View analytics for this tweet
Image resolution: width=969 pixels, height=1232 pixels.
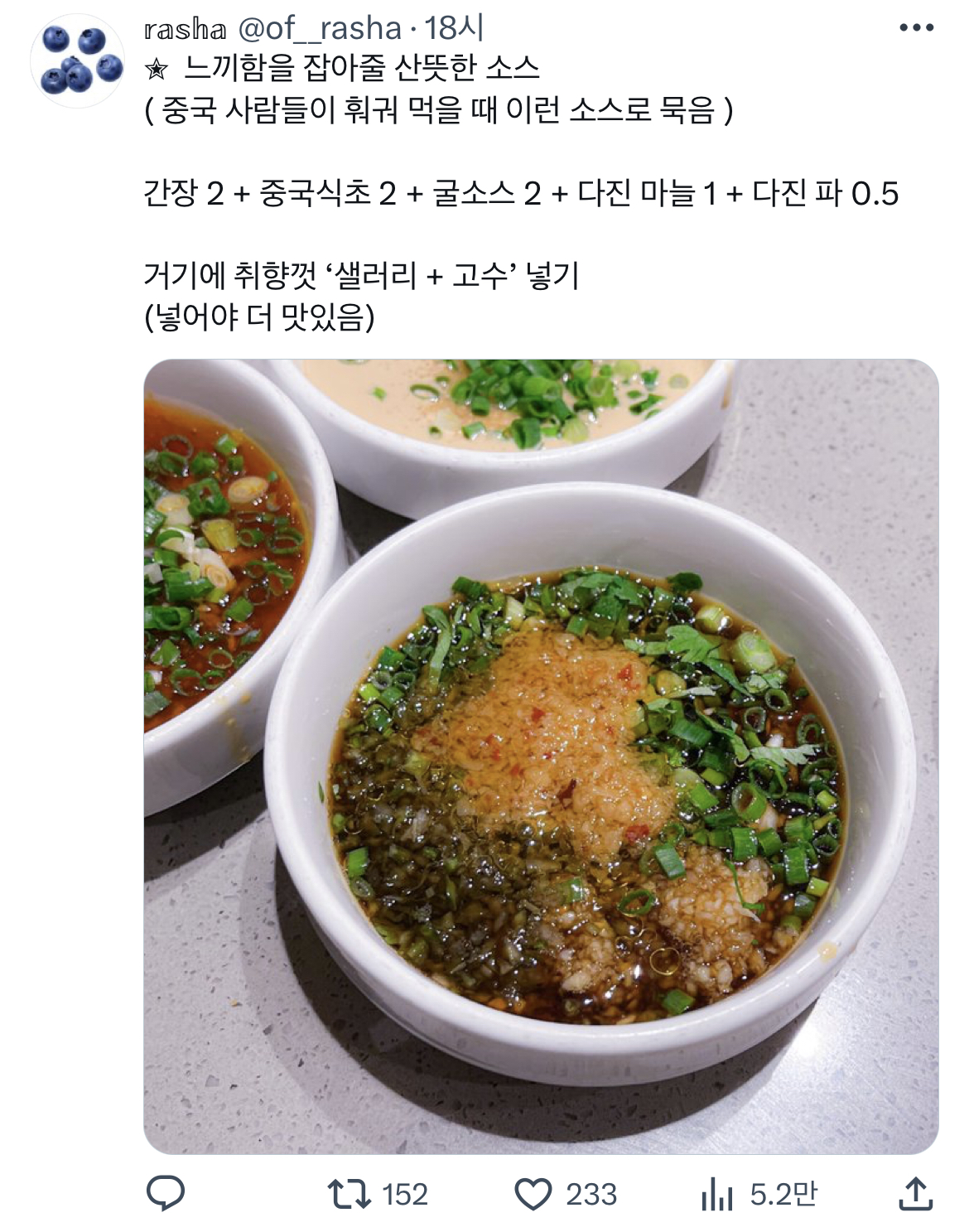point(759,1194)
